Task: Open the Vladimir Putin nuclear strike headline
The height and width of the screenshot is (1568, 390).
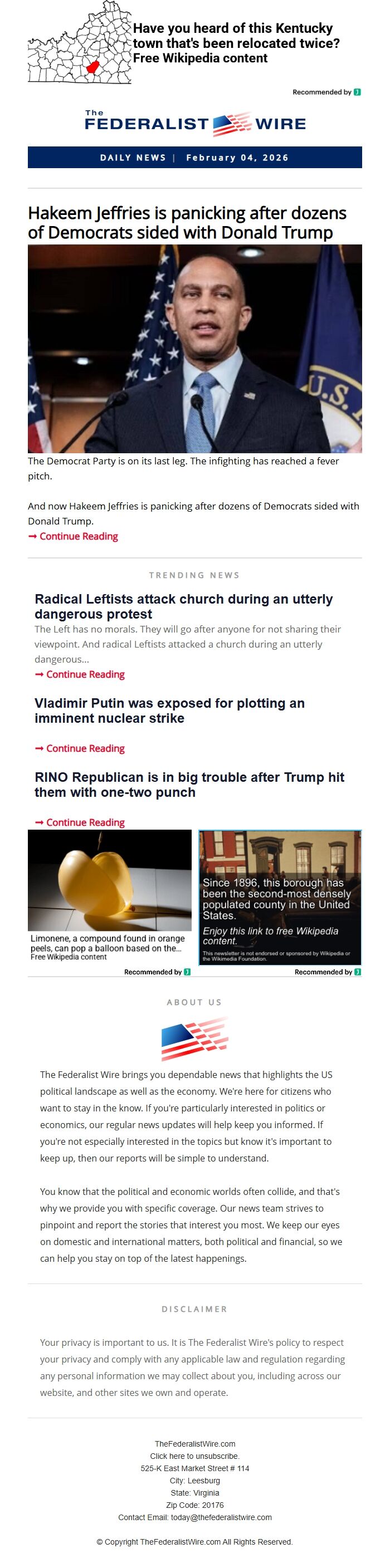Action: pyautogui.click(x=169, y=710)
